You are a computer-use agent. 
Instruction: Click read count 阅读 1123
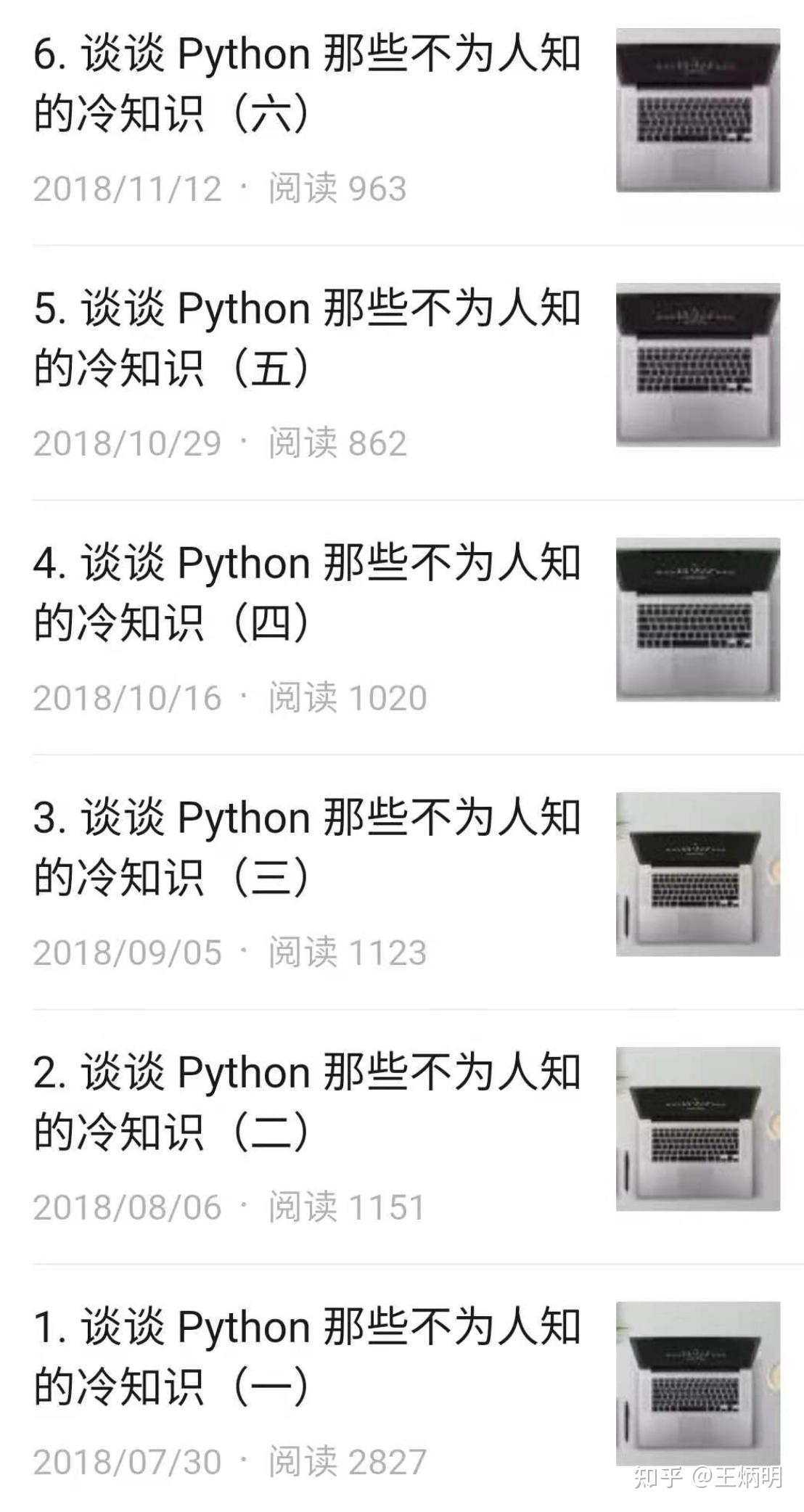pos(348,954)
